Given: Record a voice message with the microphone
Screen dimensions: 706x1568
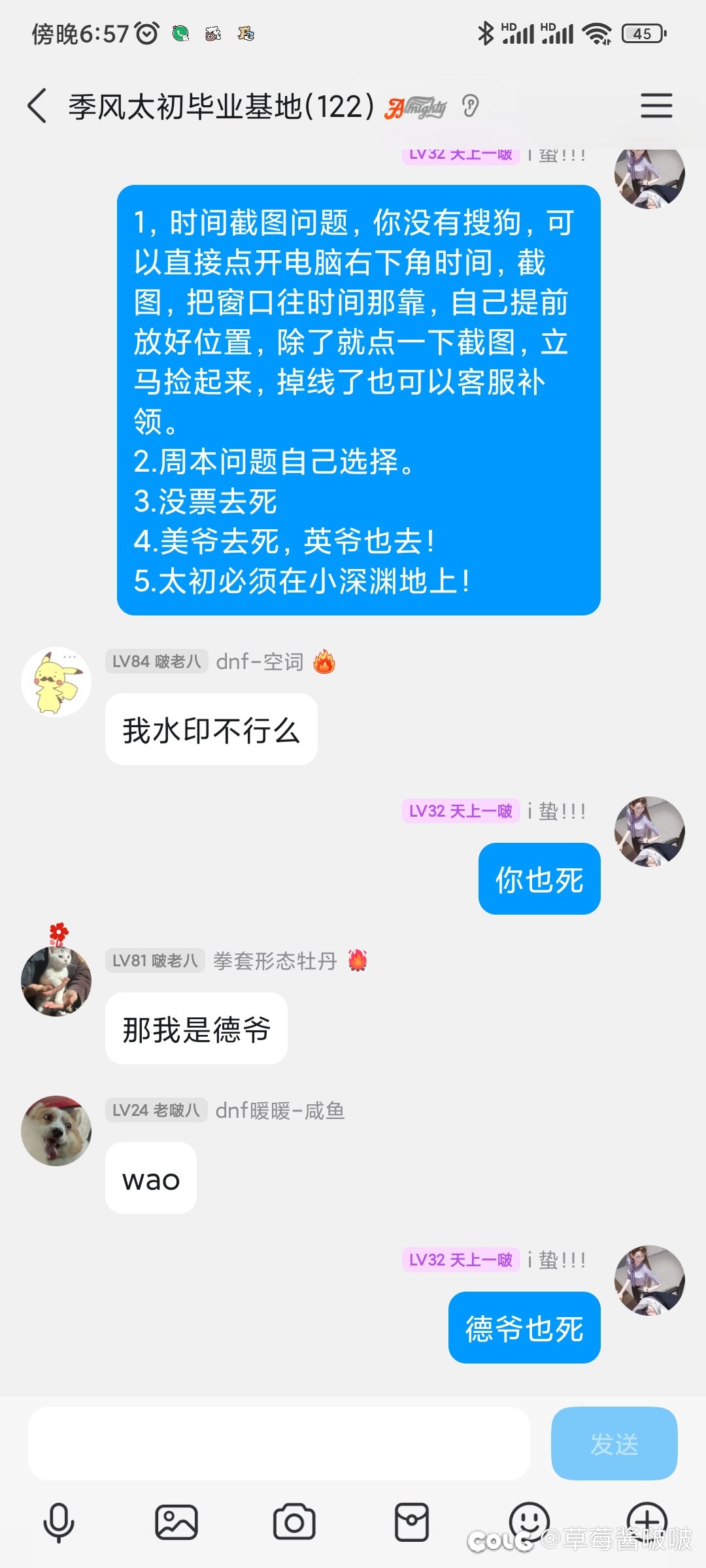Looking at the screenshot, I should coord(59,1522).
